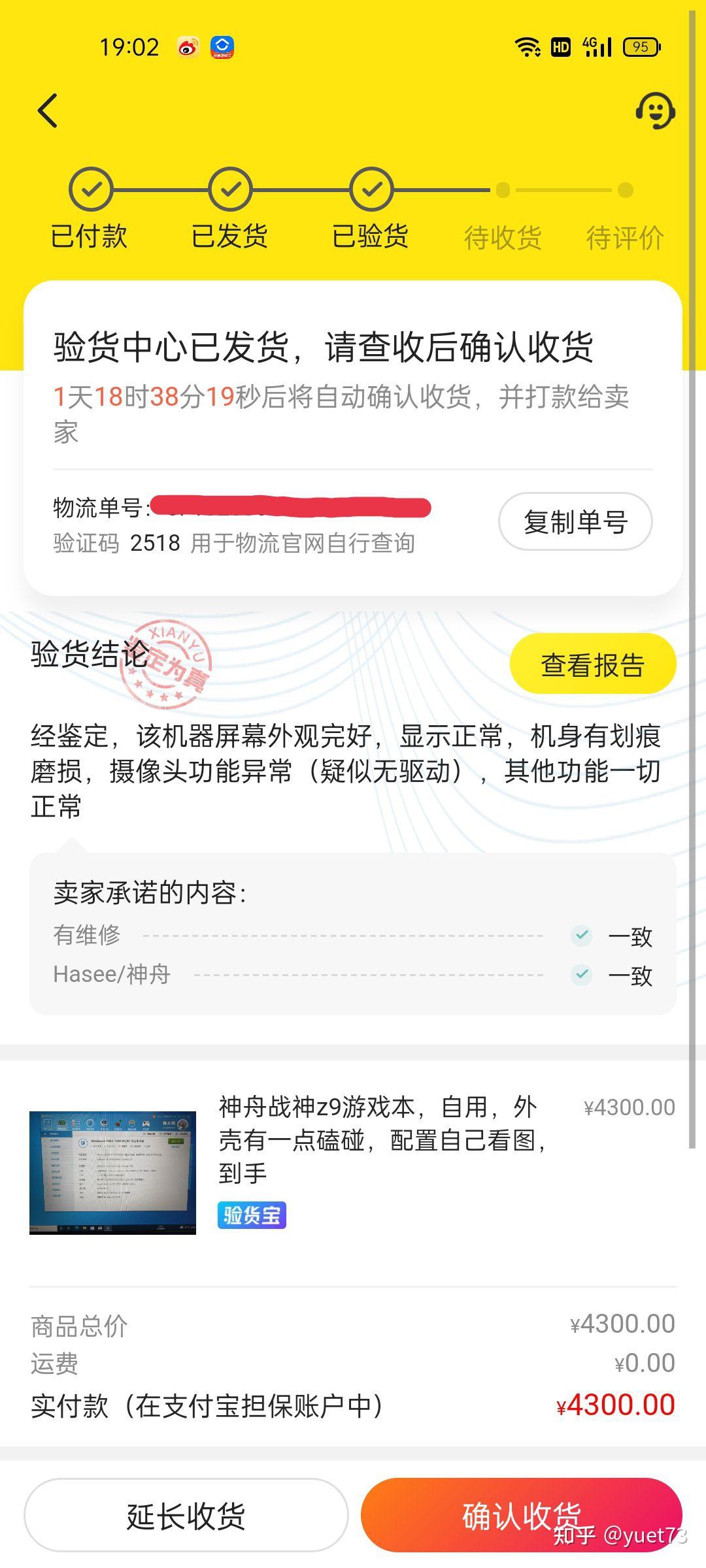
Task: Tap the blue app icon next to Weibo icon
Action: 222,46
